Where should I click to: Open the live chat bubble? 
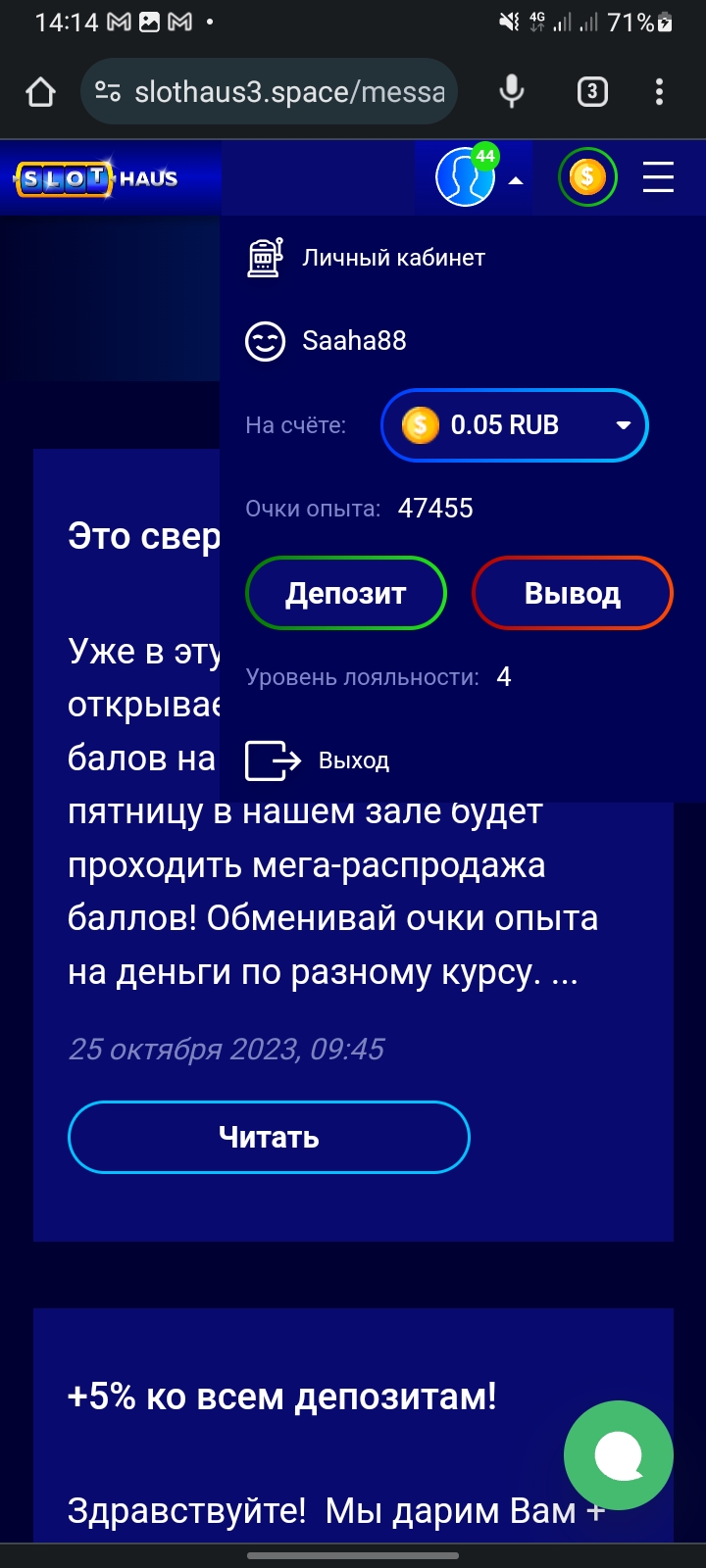(619, 1455)
